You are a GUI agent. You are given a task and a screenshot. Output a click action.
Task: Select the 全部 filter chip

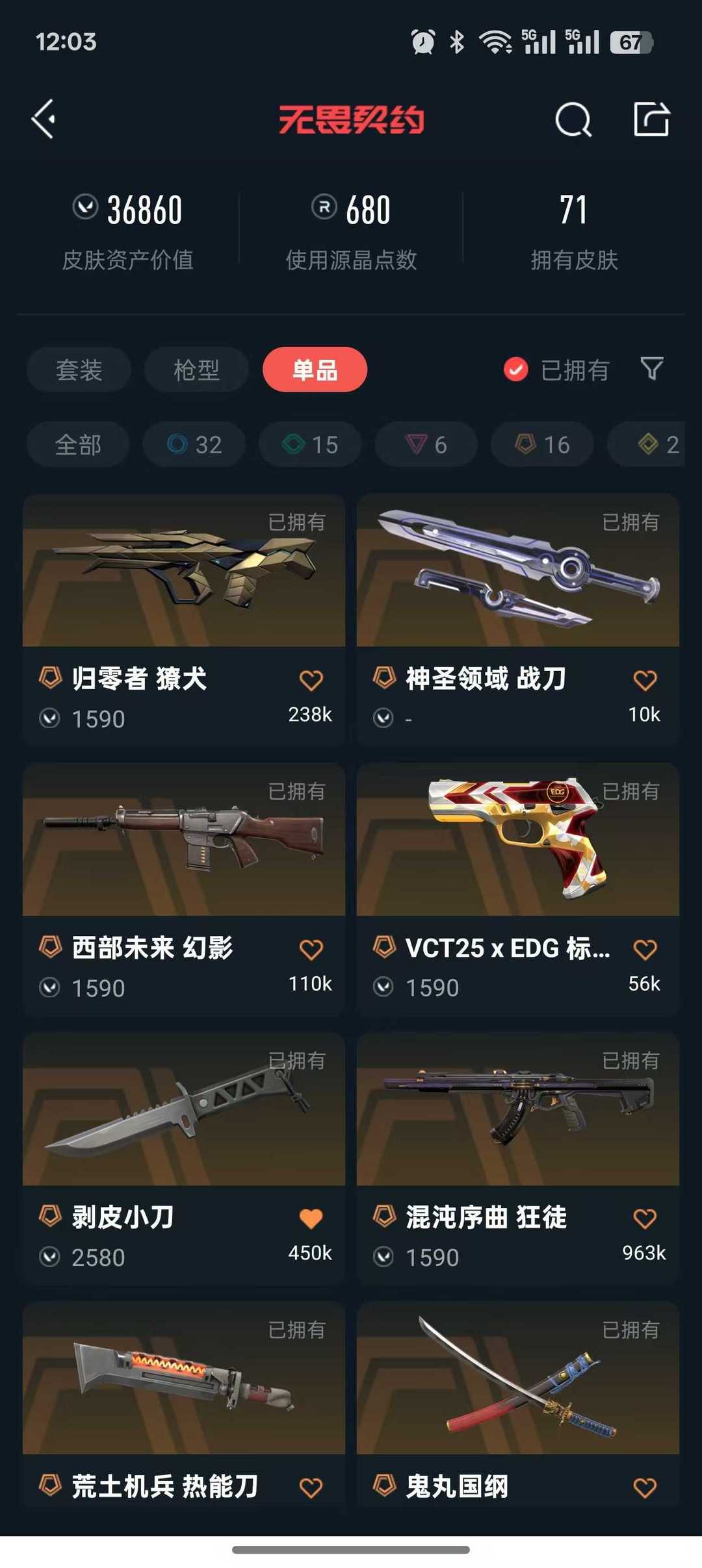pyautogui.click(x=77, y=444)
